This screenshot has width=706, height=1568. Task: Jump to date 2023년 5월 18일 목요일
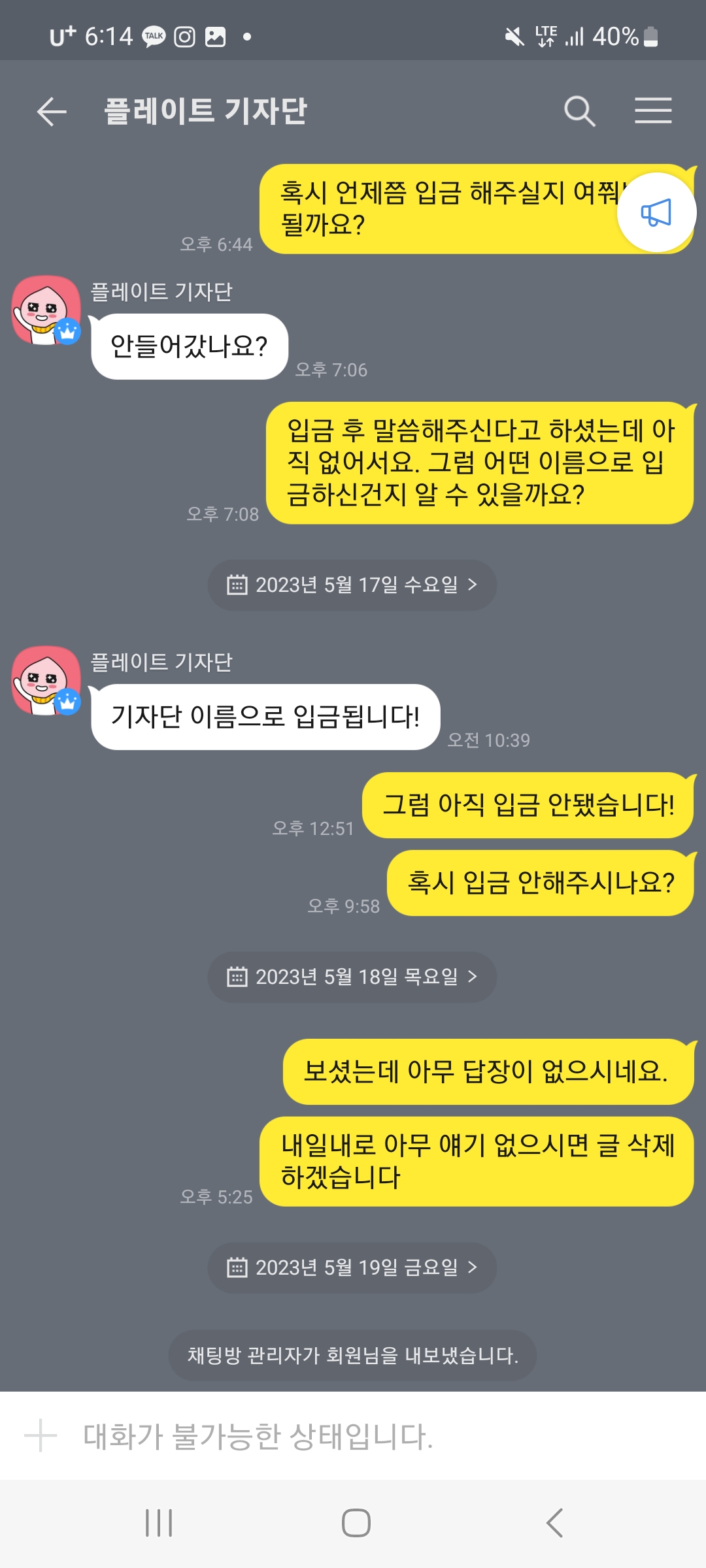tap(352, 977)
